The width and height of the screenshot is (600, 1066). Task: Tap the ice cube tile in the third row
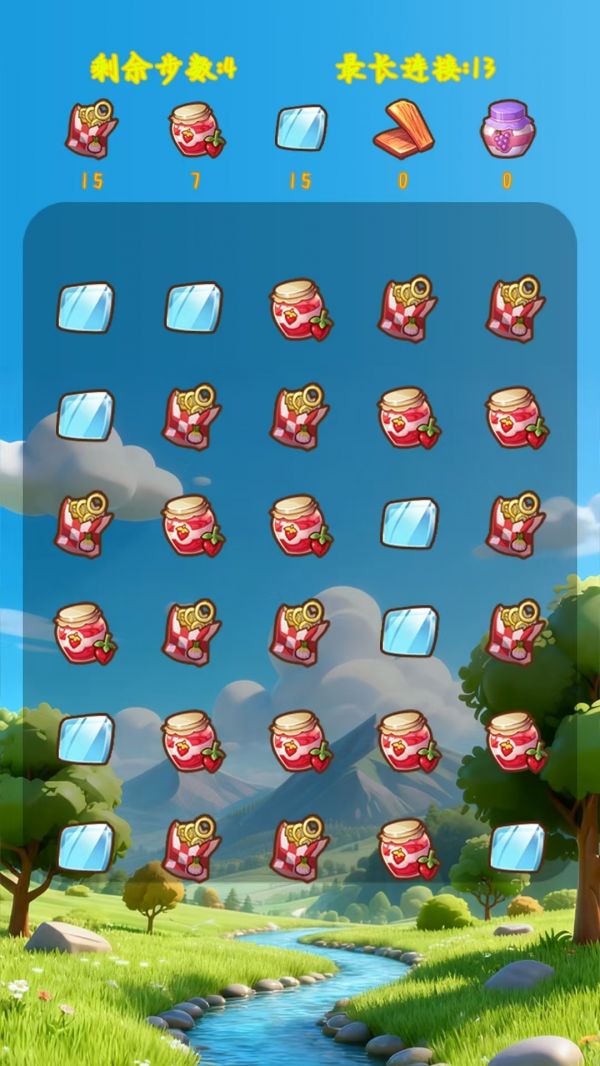pyautogui.click(x=409, y=523)
